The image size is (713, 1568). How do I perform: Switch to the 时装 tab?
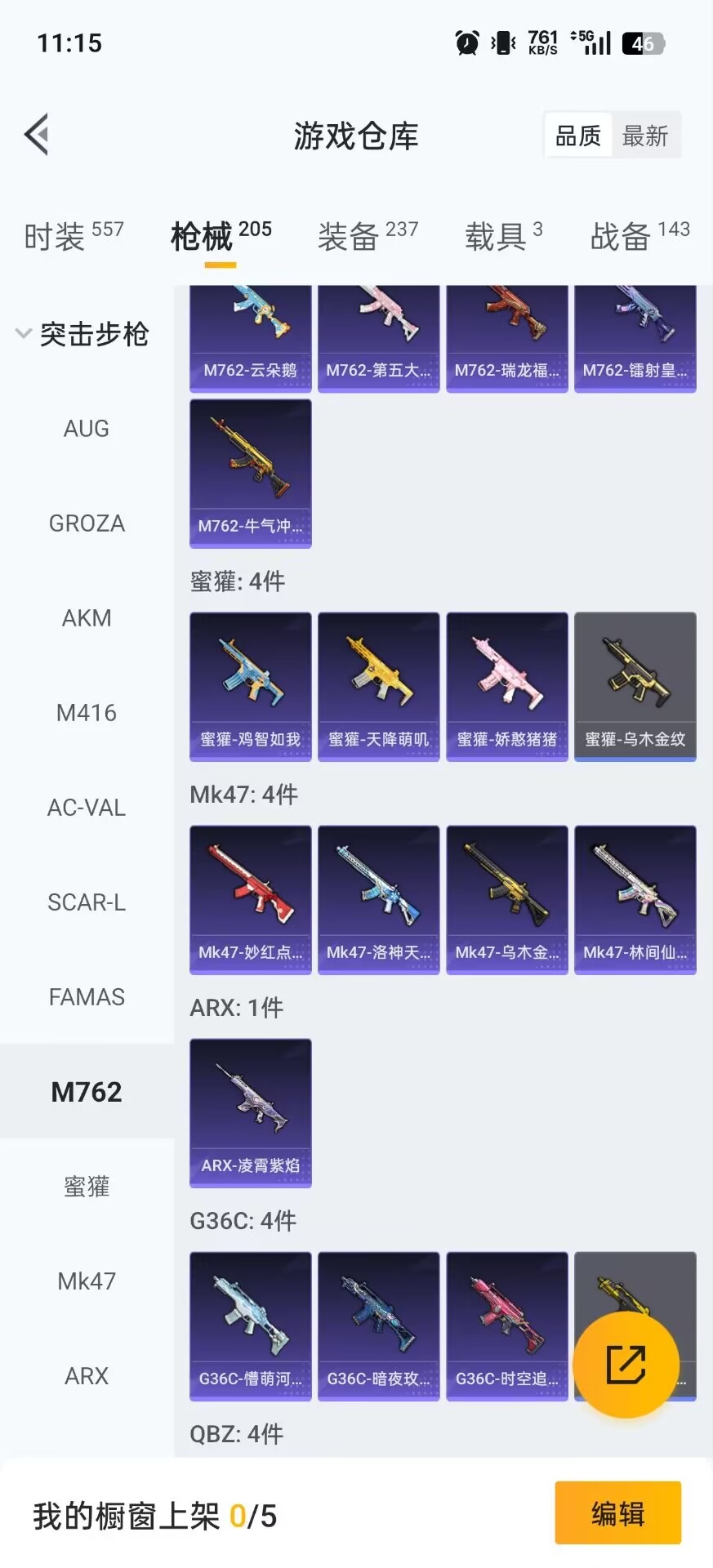(73, 236)
